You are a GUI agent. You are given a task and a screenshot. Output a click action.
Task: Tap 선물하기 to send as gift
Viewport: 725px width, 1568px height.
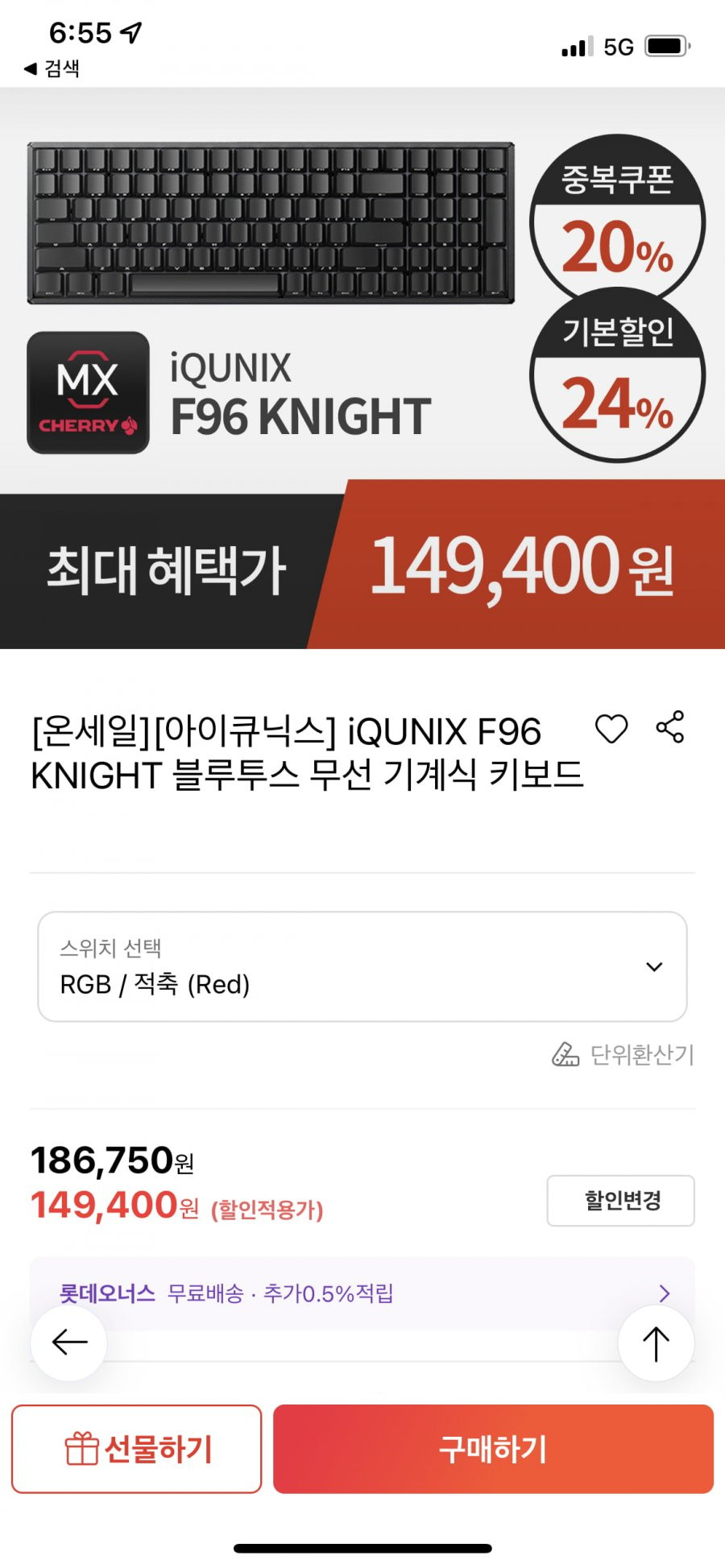(137, 1449)
